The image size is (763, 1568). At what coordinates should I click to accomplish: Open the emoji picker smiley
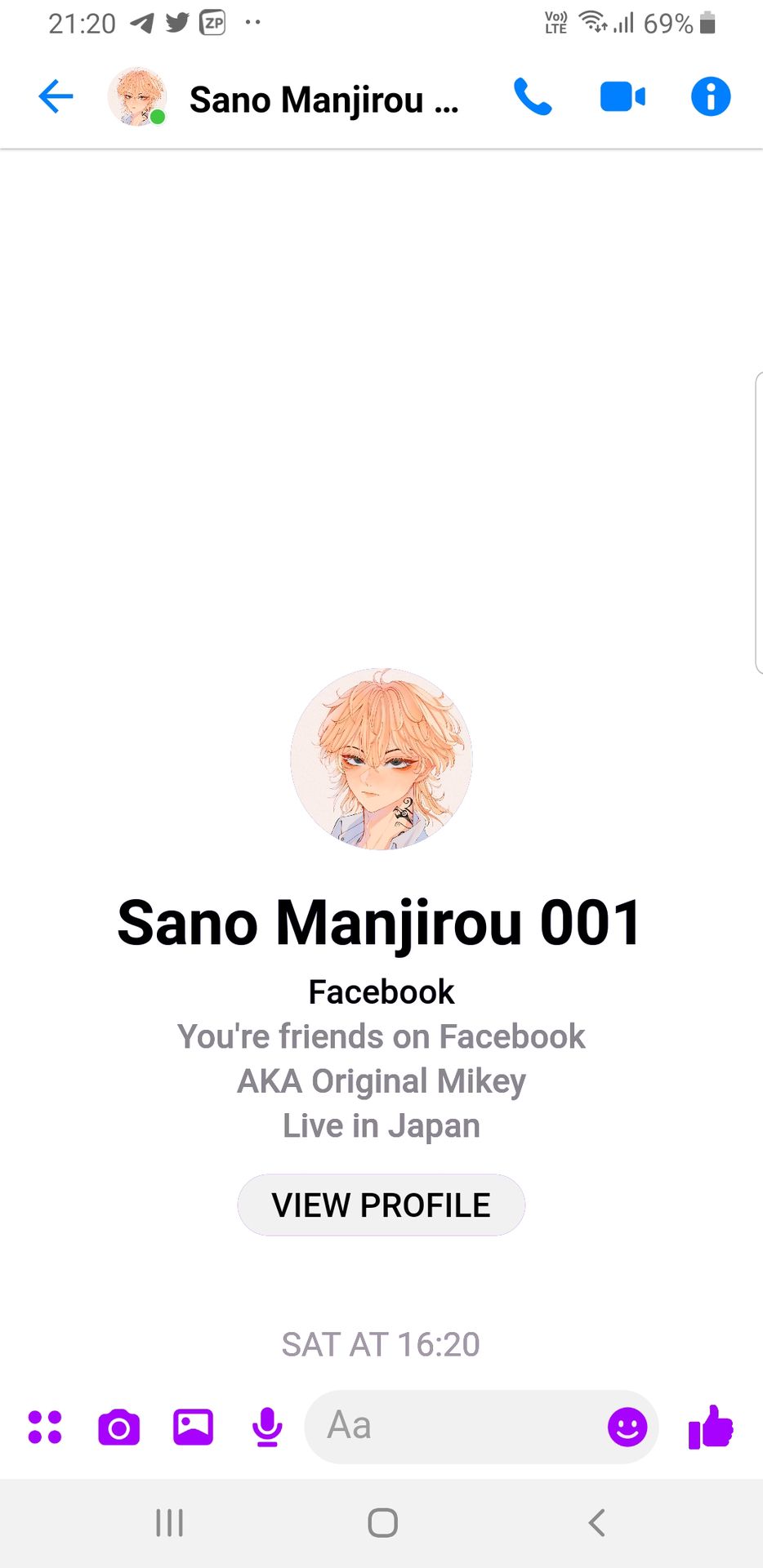(627, 1427)
